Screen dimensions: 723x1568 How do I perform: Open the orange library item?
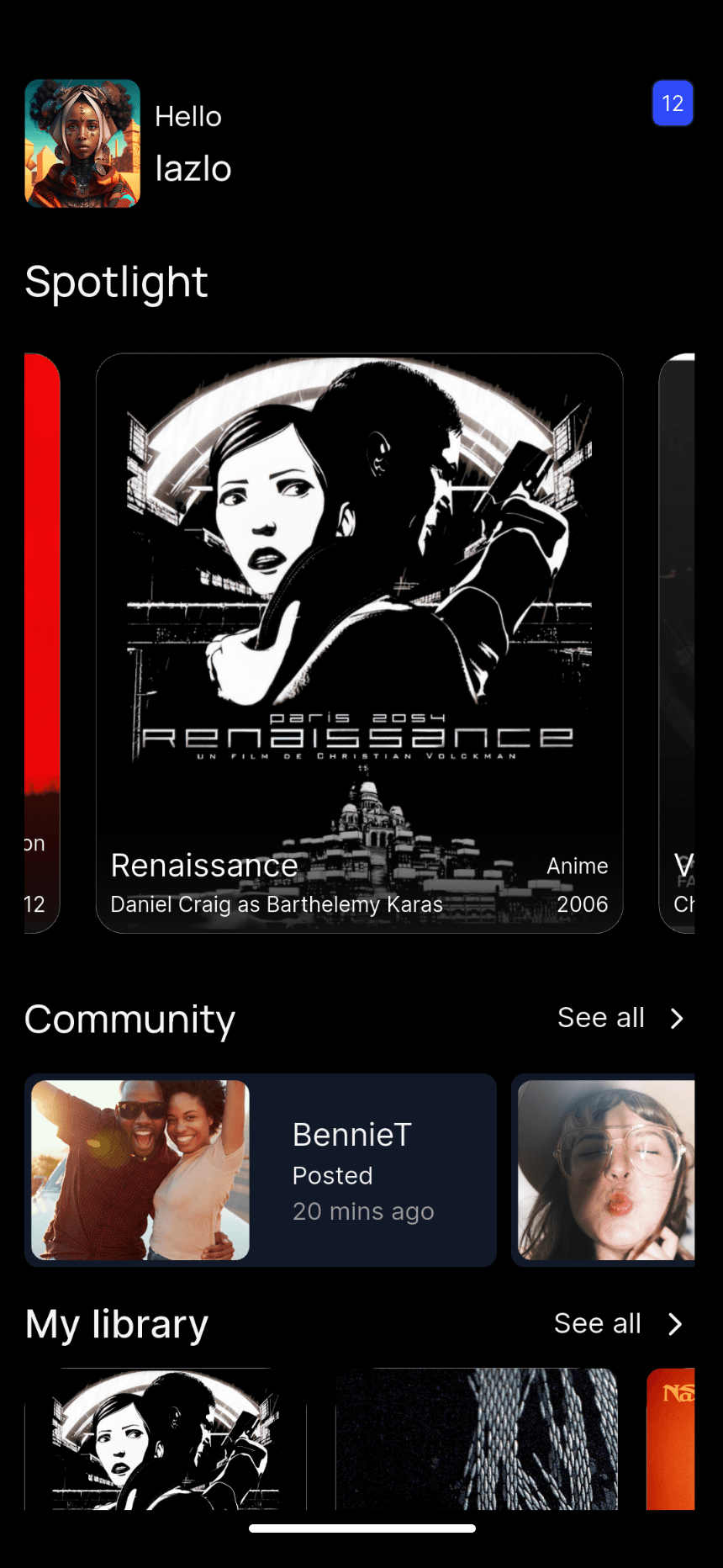tap(671, 1438)
